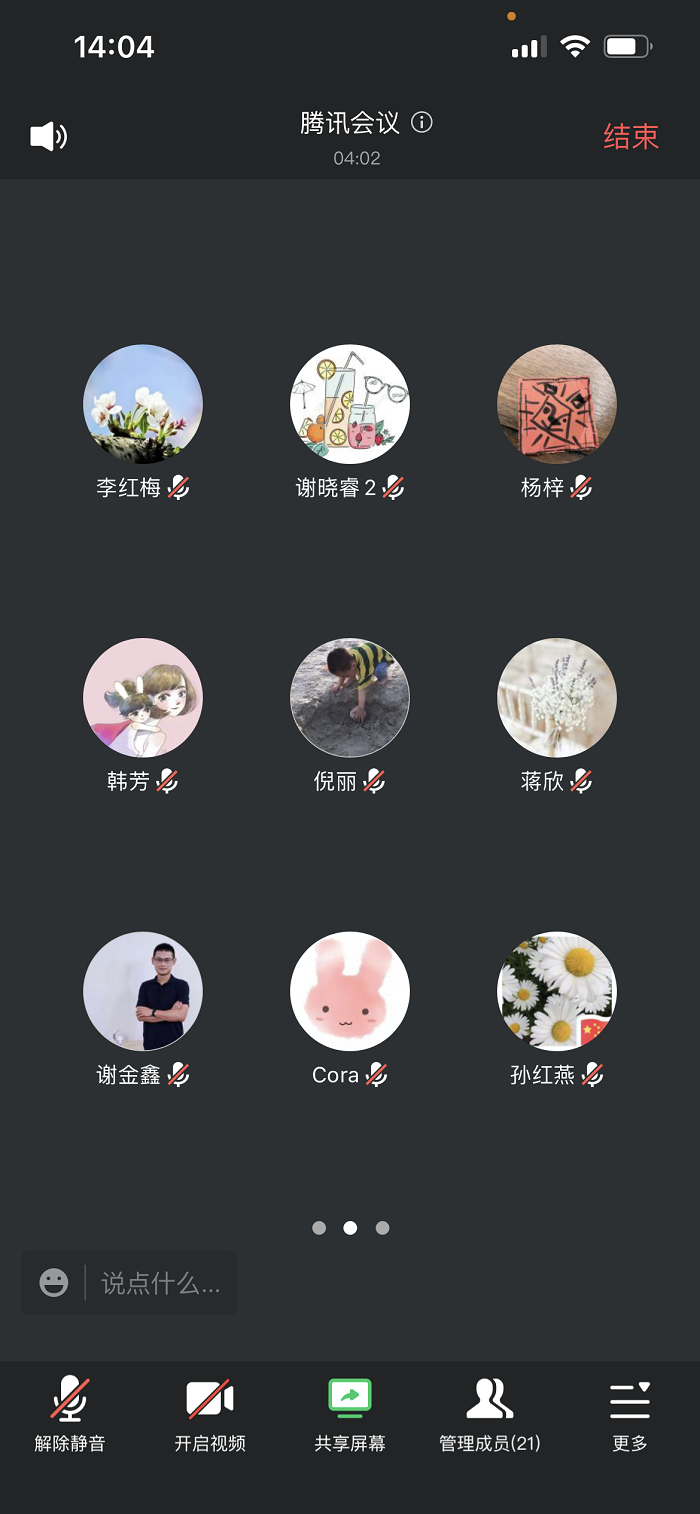This screenshot has height=1514, width=700.
Task: Jump to the third page dot
Action: [382, 1228]
